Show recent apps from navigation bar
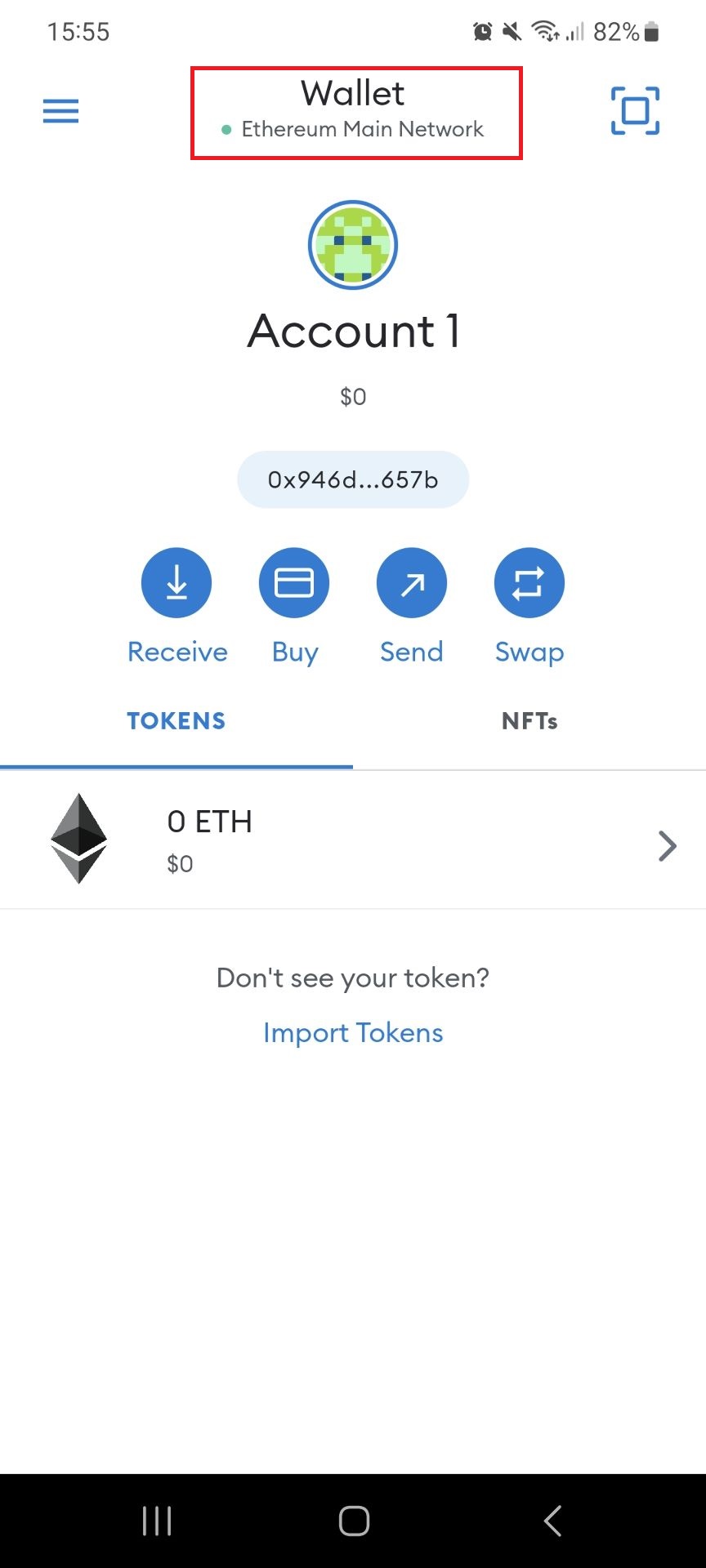Image resolution: width=706 pixels, height=1568 pixels. tap(157, 1521)
